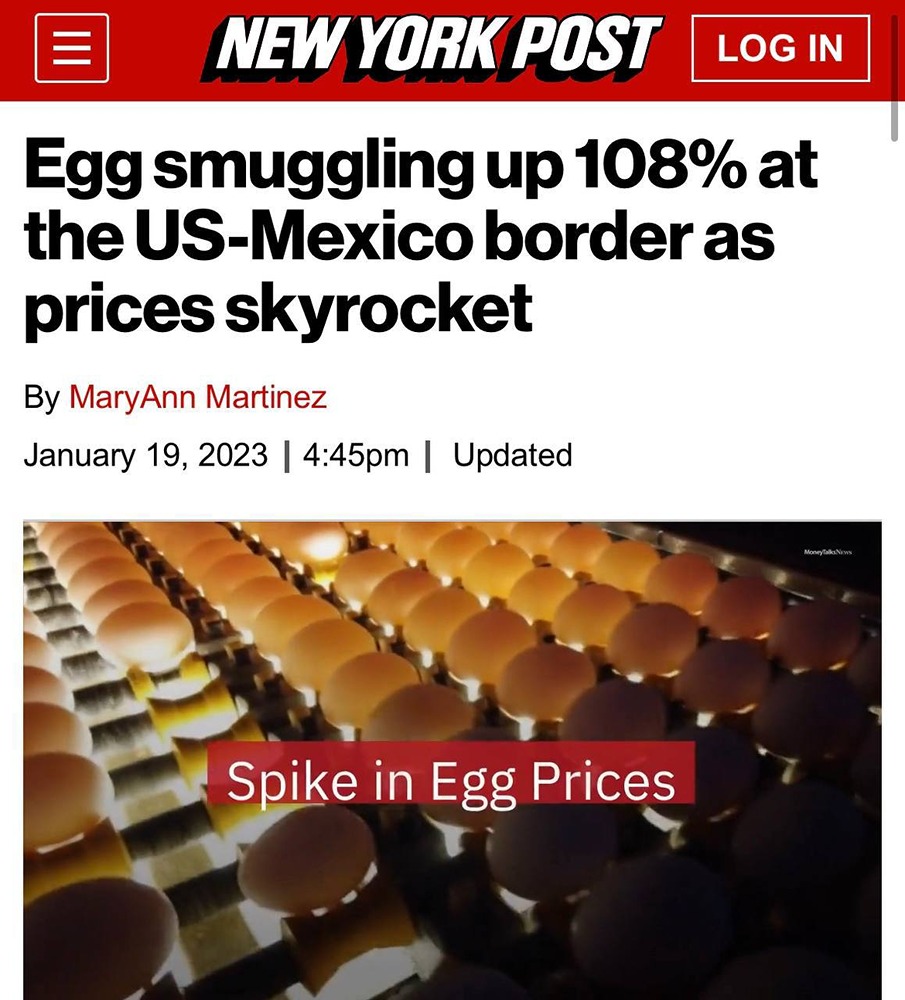This screenshot has height=1000, width=905.
Task: Open the hamburger menu
Action: pyautogui.click(x=71, y=48)
